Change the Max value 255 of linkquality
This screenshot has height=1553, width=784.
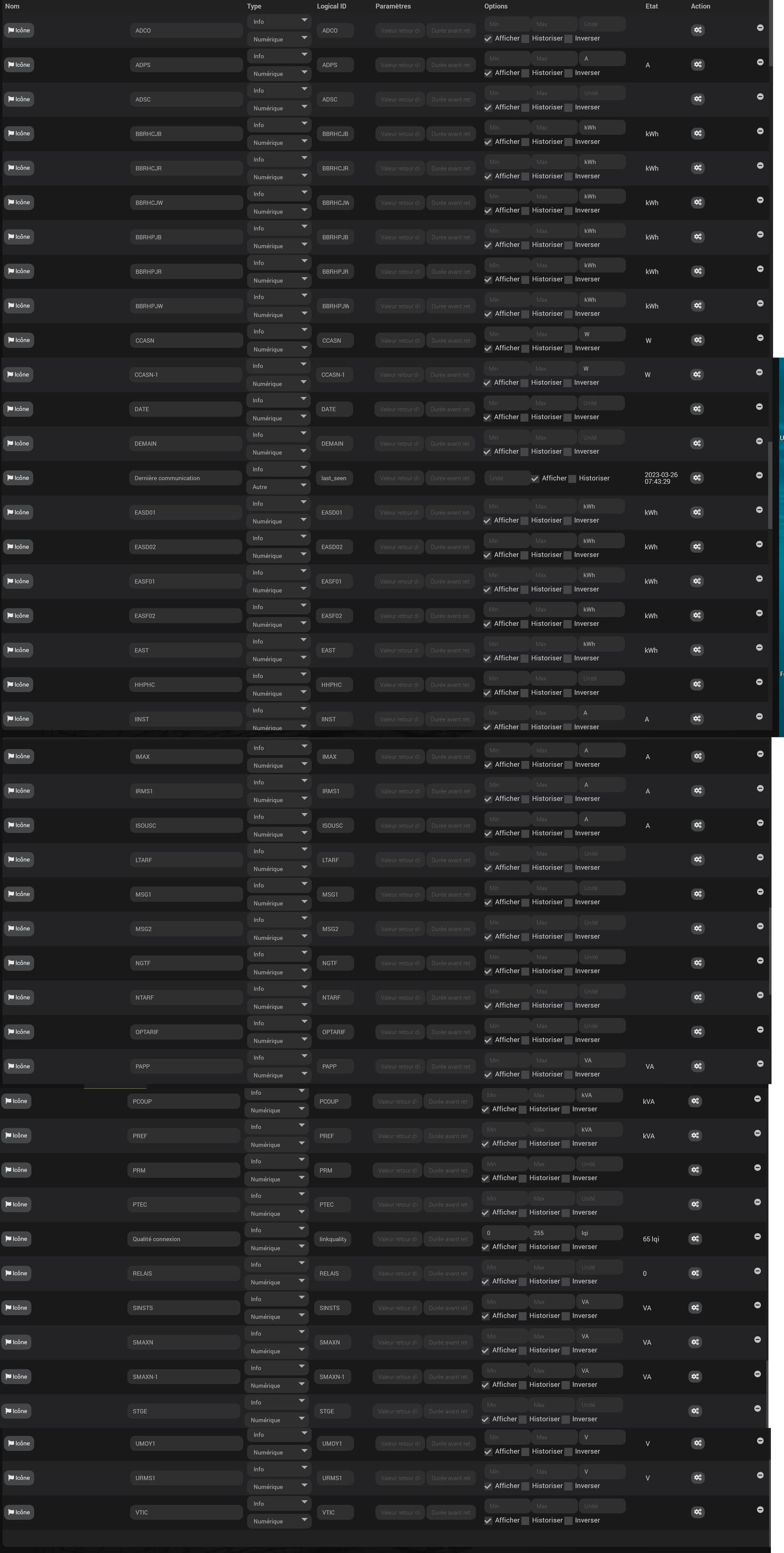click(x=551, y=1233)
